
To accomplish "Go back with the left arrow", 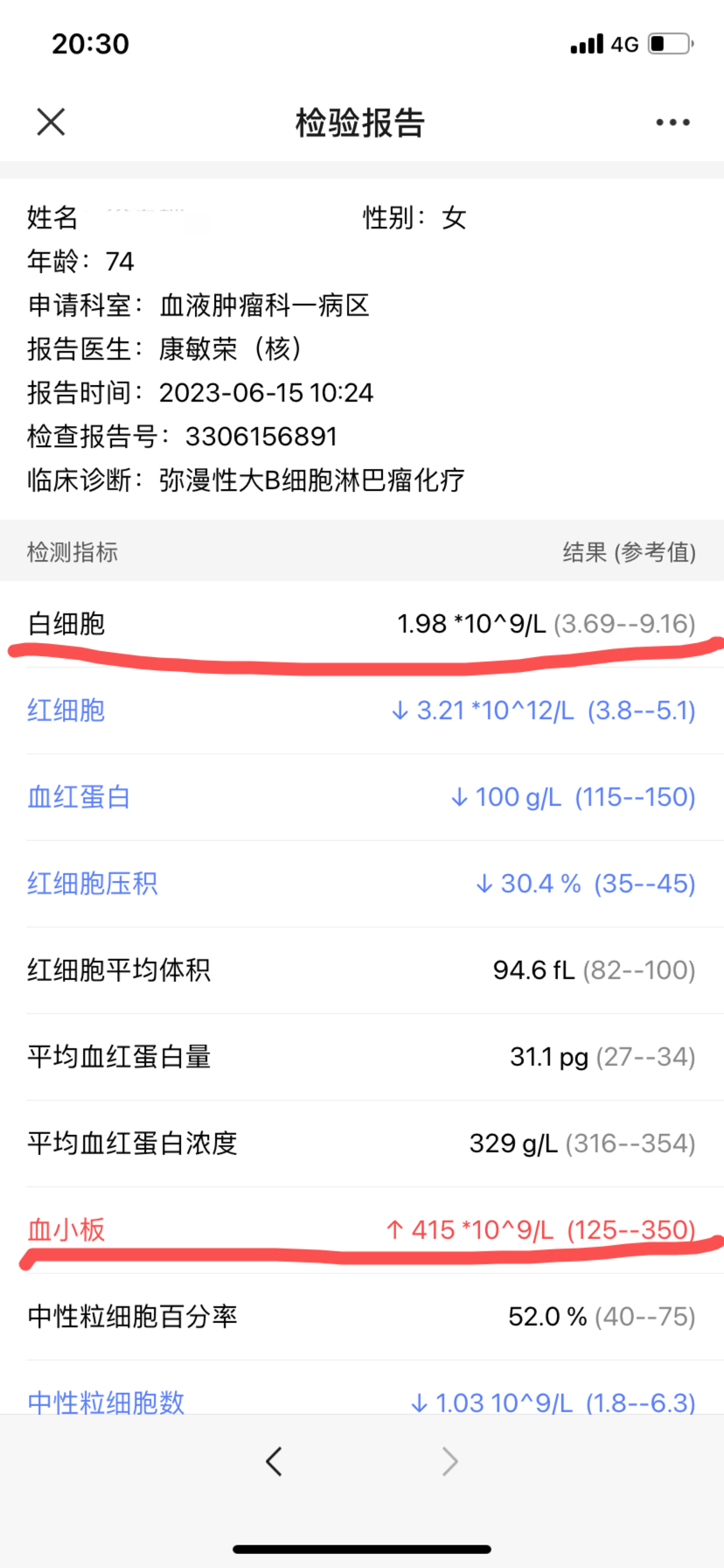I will point(274,1461).
